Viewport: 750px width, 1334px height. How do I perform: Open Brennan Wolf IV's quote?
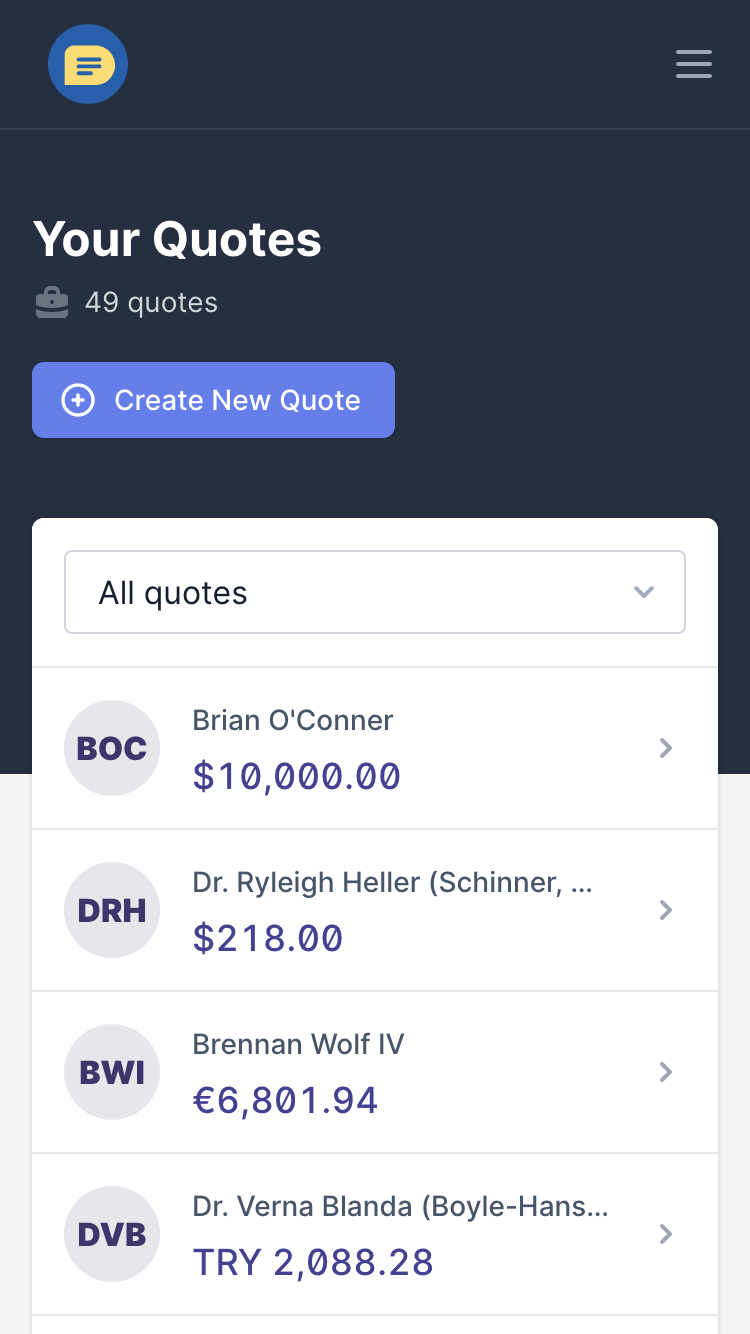[x=375, y=1072]
